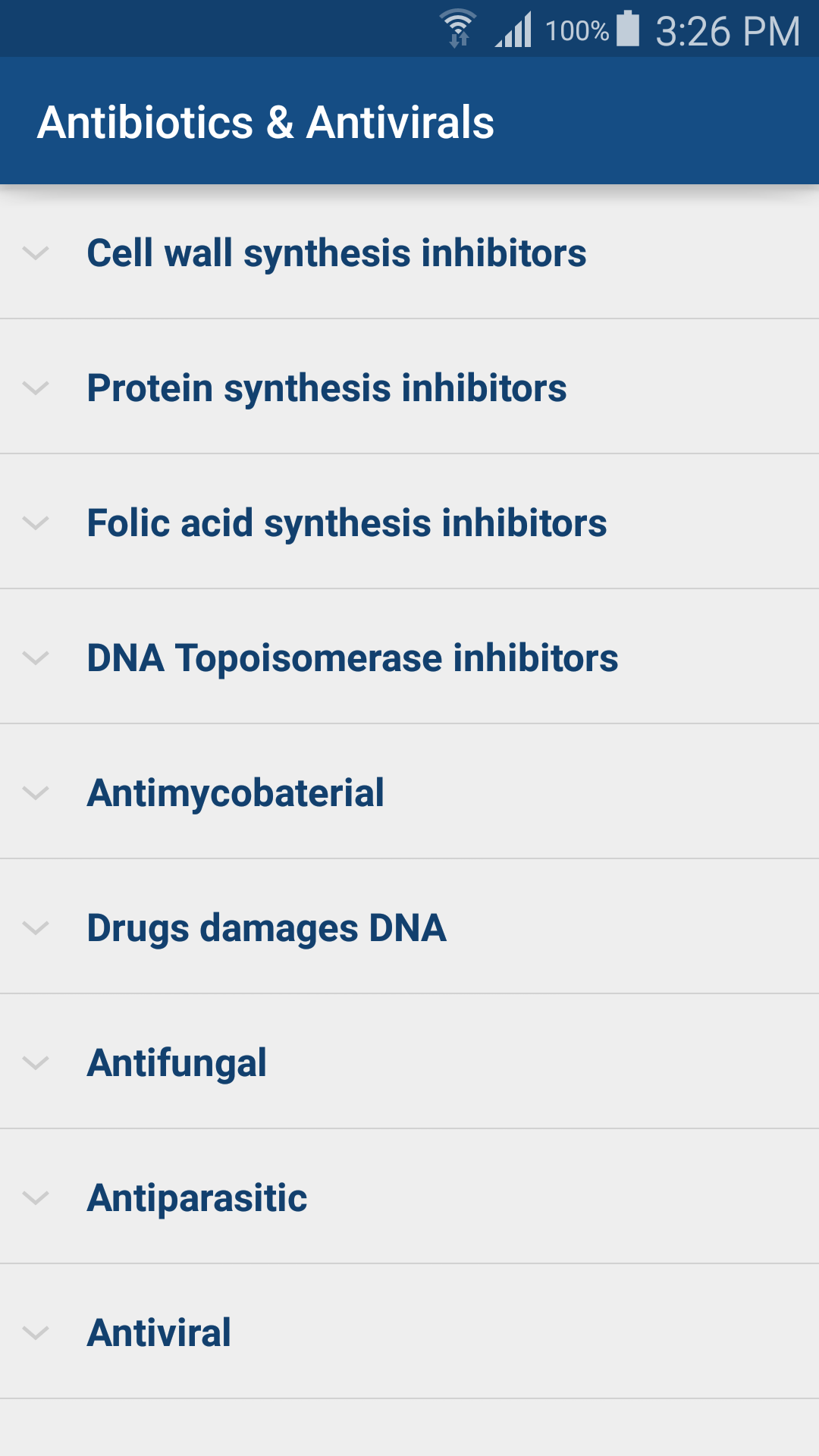Open the Drugs damages DNA expander
Image resolution: width=819 pixels, height=1456 pixels.
36,928
